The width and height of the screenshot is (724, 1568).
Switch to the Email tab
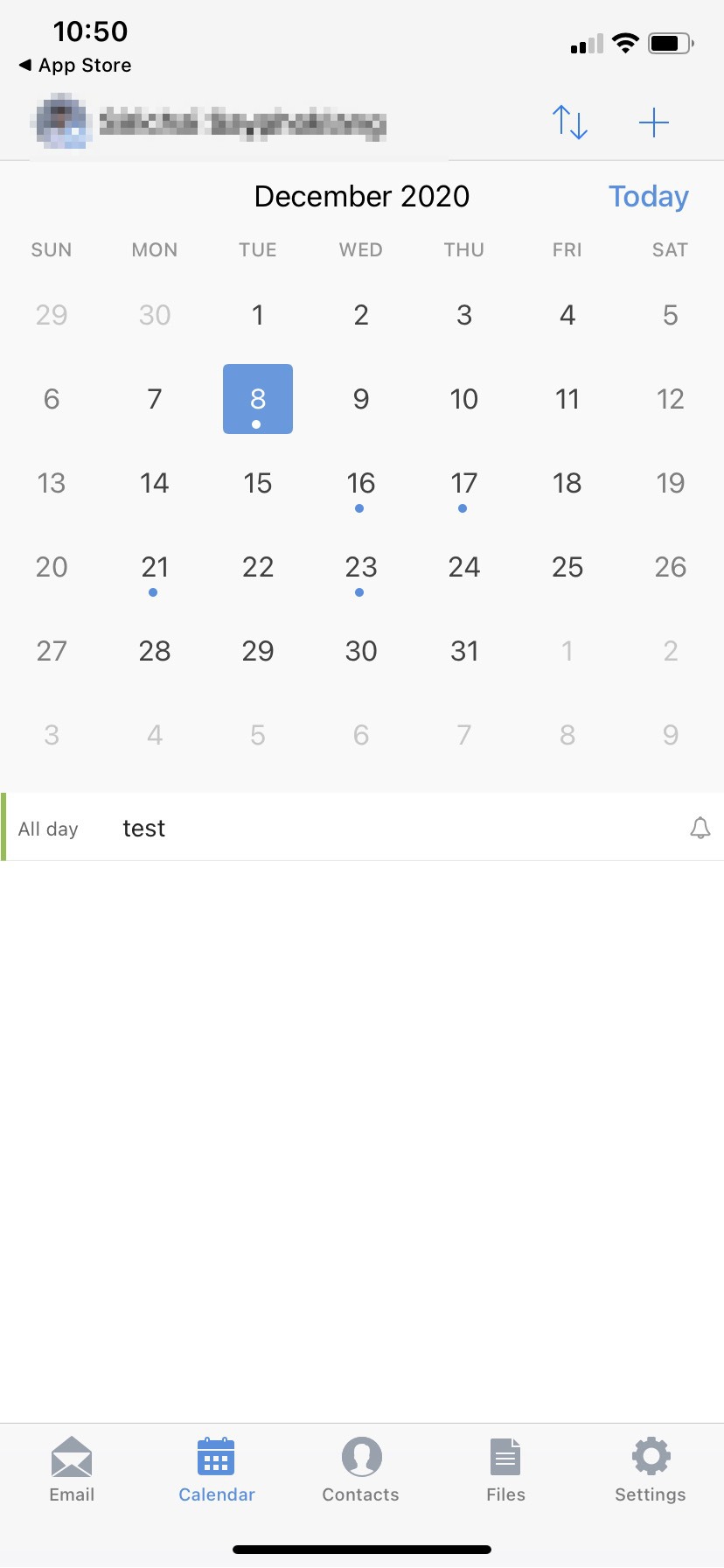(x=72, y=1470)
